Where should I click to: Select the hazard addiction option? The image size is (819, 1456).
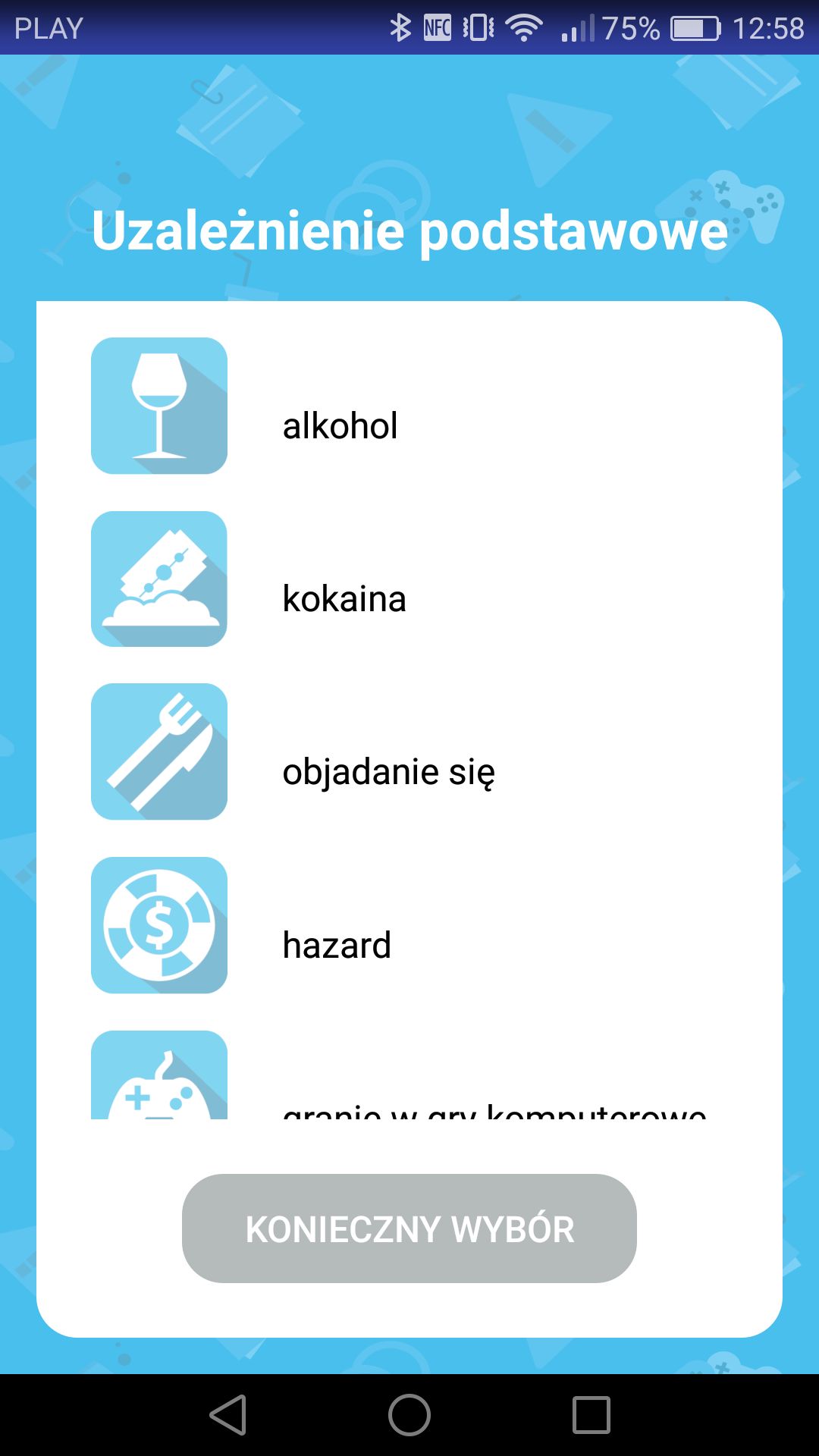[409, 925]
